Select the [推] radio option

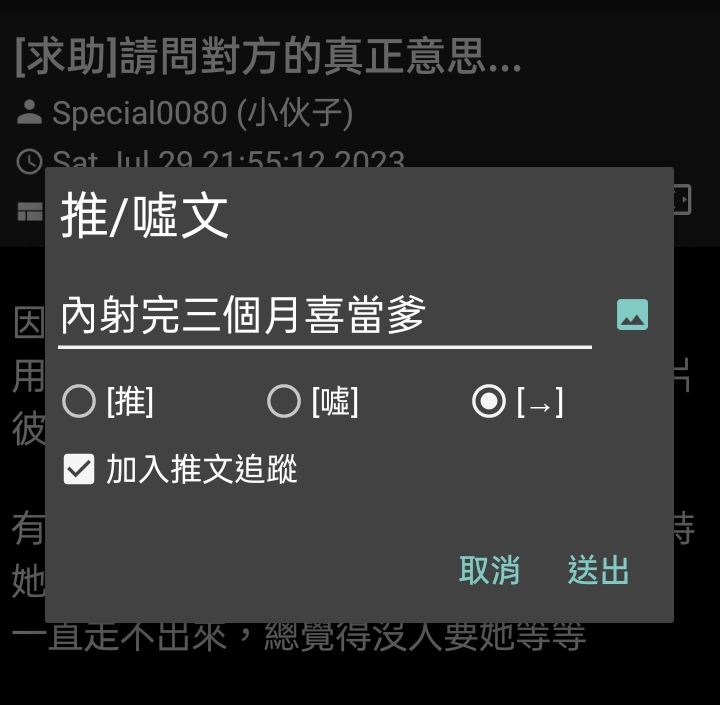[x=79, y=402]
